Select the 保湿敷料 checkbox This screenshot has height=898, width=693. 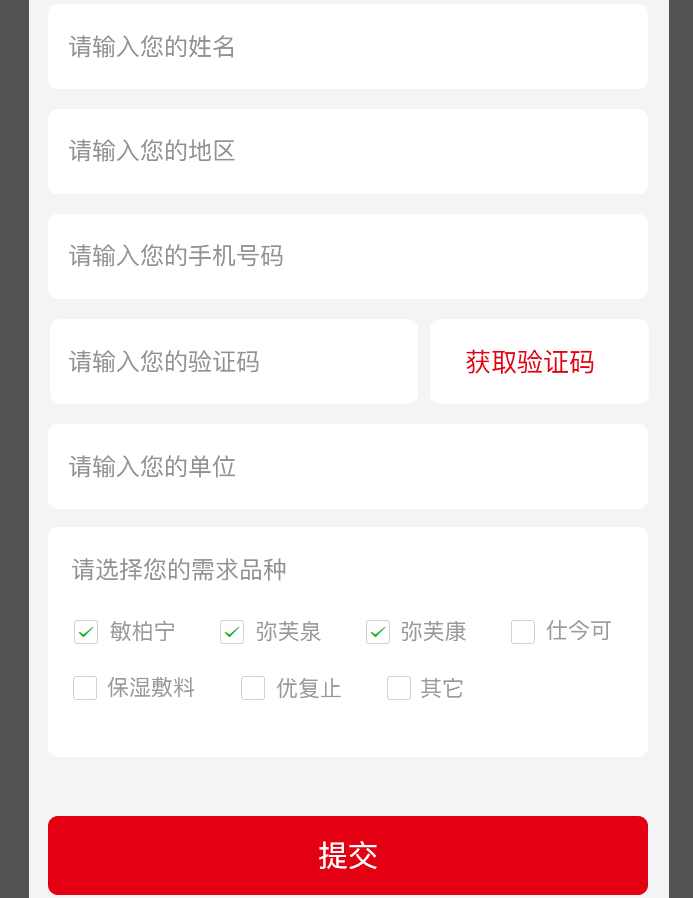coord(85,688)
